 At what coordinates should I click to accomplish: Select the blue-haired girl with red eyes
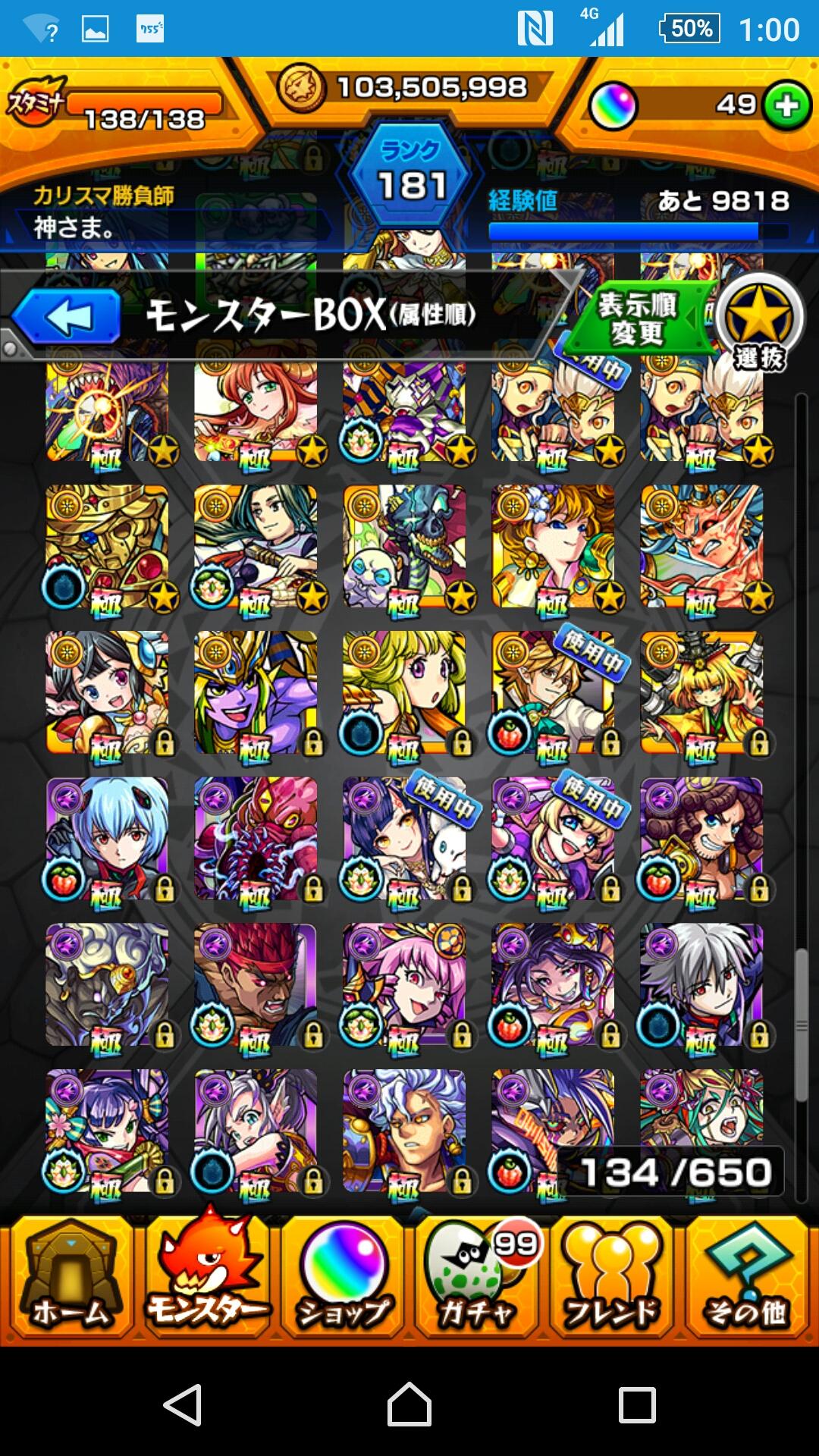pyautogui.click(x=107, y=839)
